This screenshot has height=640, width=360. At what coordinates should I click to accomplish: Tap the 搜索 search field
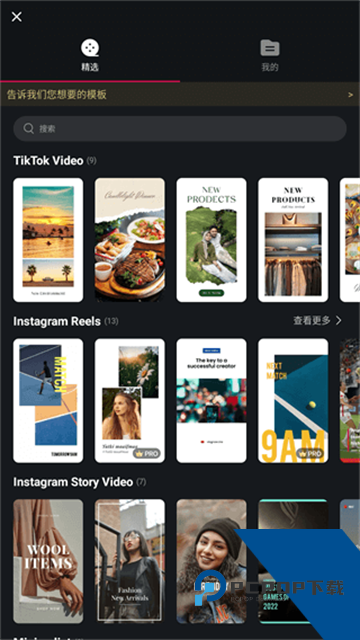180,129
